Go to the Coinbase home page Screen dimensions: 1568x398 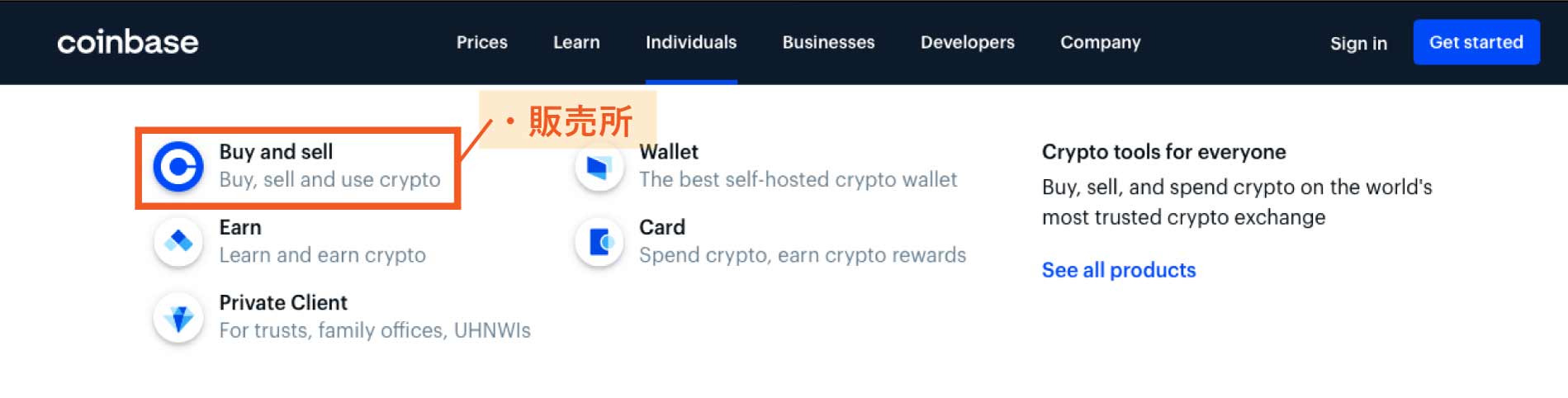pos(128,42)
